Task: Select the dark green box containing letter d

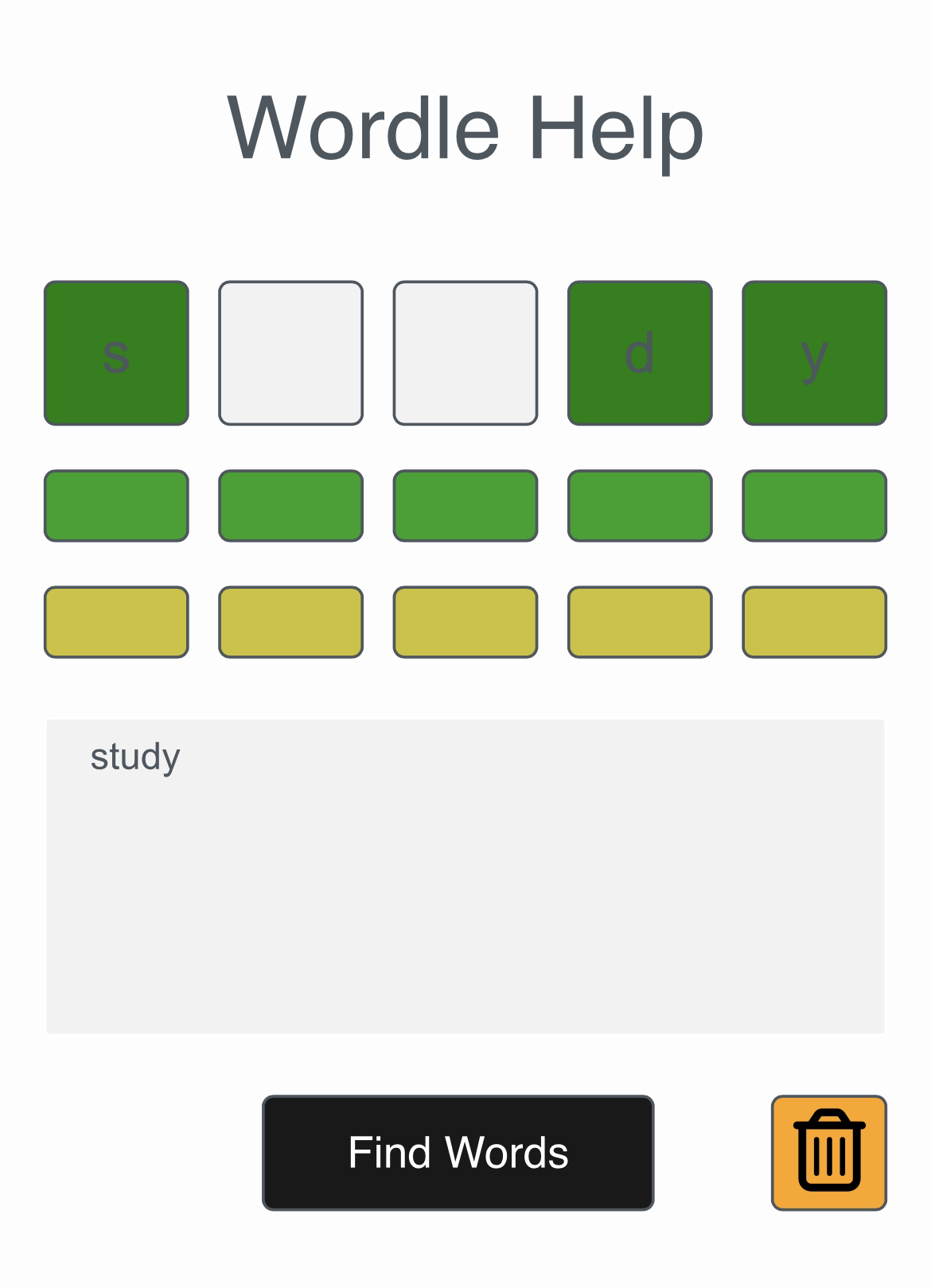Action: [x=640, y=353]
